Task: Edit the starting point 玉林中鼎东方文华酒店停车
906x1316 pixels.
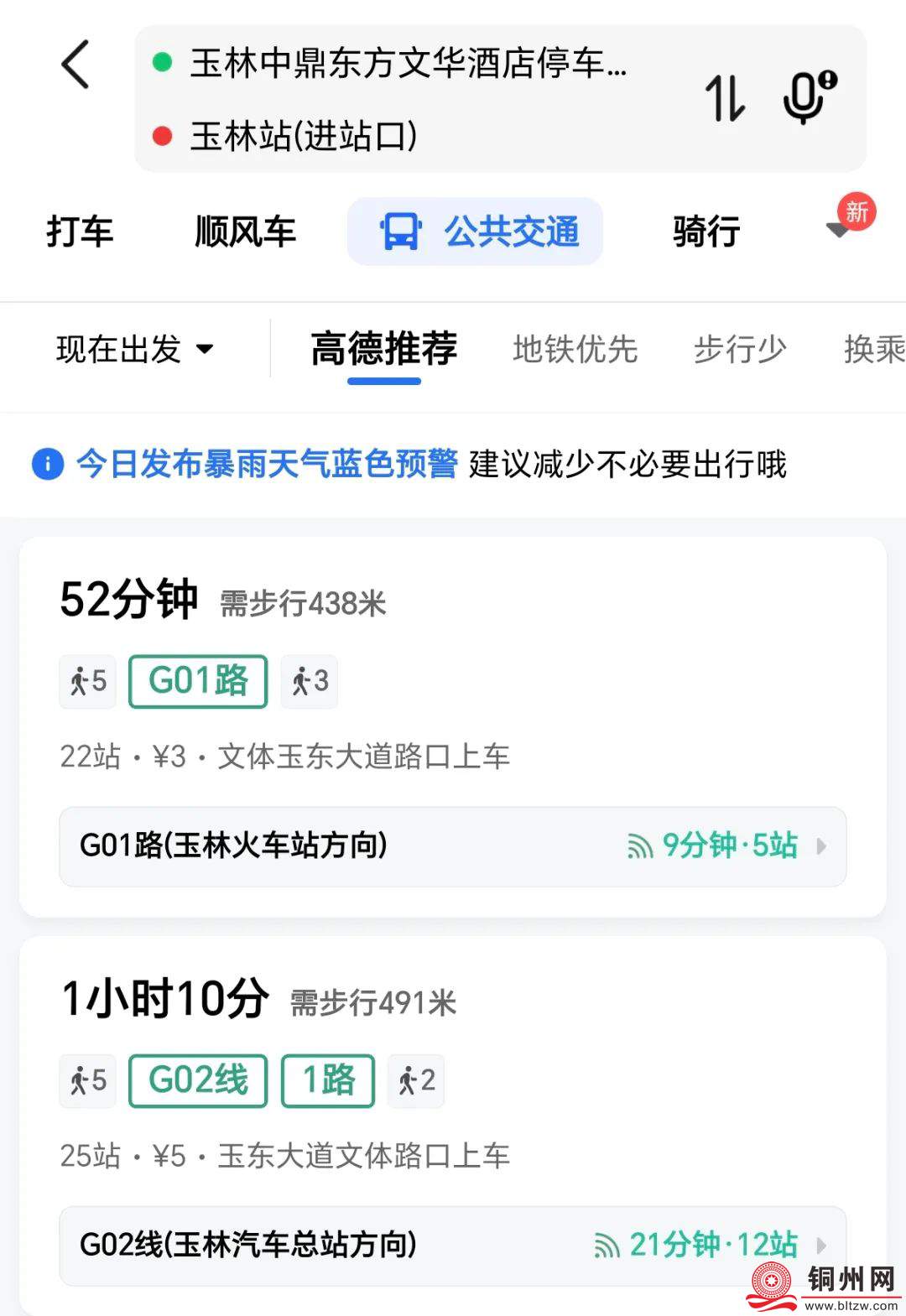Action: [x=408, y=63]
